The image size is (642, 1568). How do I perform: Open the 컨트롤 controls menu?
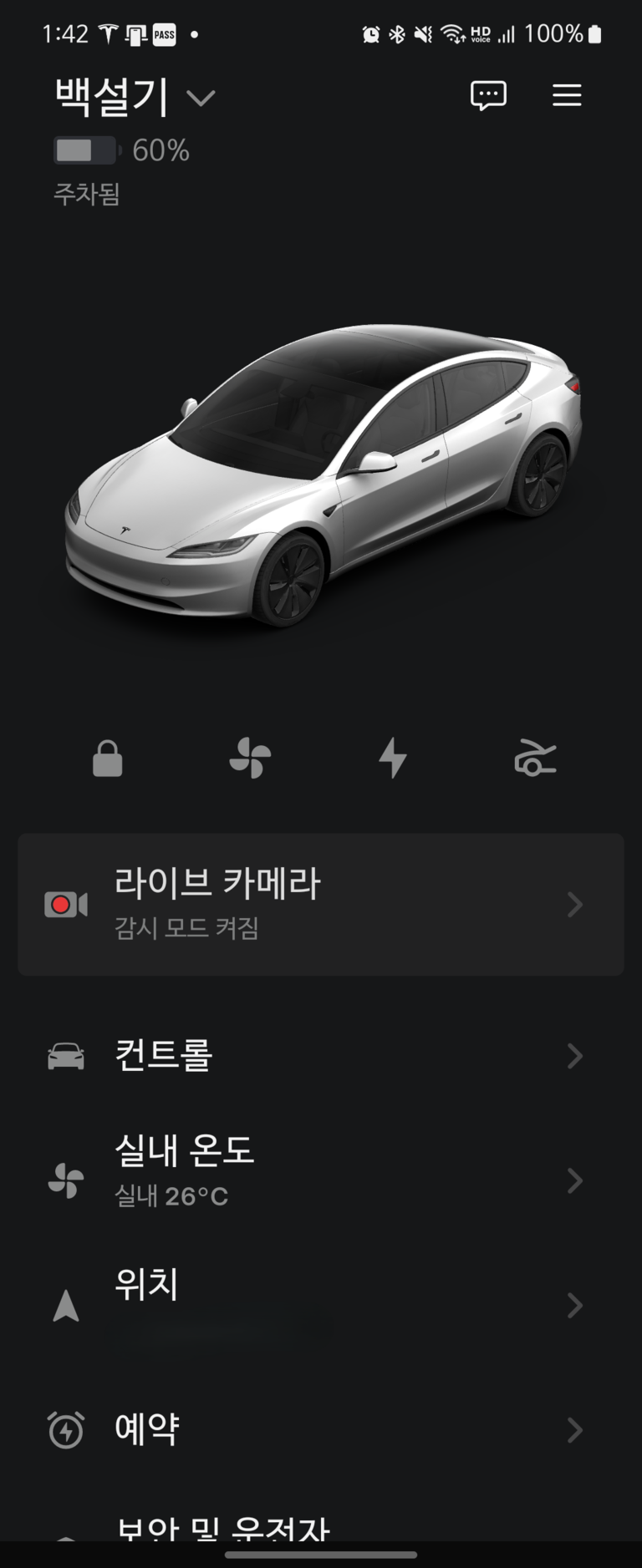coord(321,1056)
